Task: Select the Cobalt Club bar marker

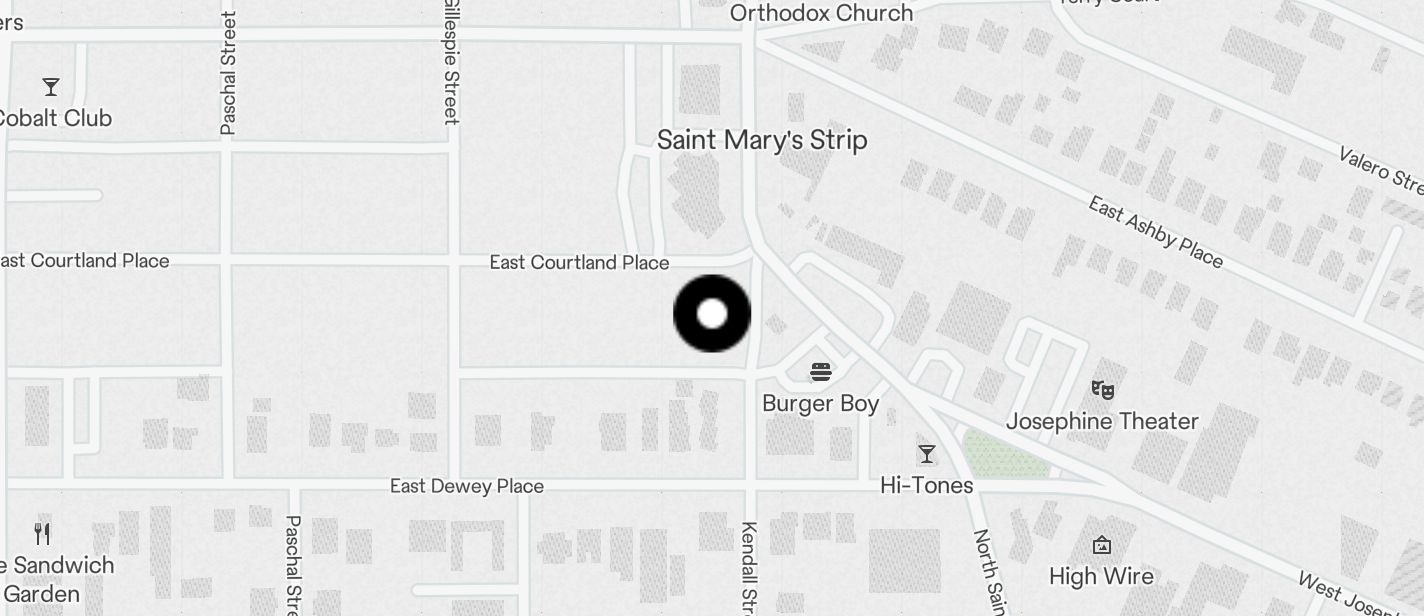Action: pyautogui.click(x=50, y=87)
